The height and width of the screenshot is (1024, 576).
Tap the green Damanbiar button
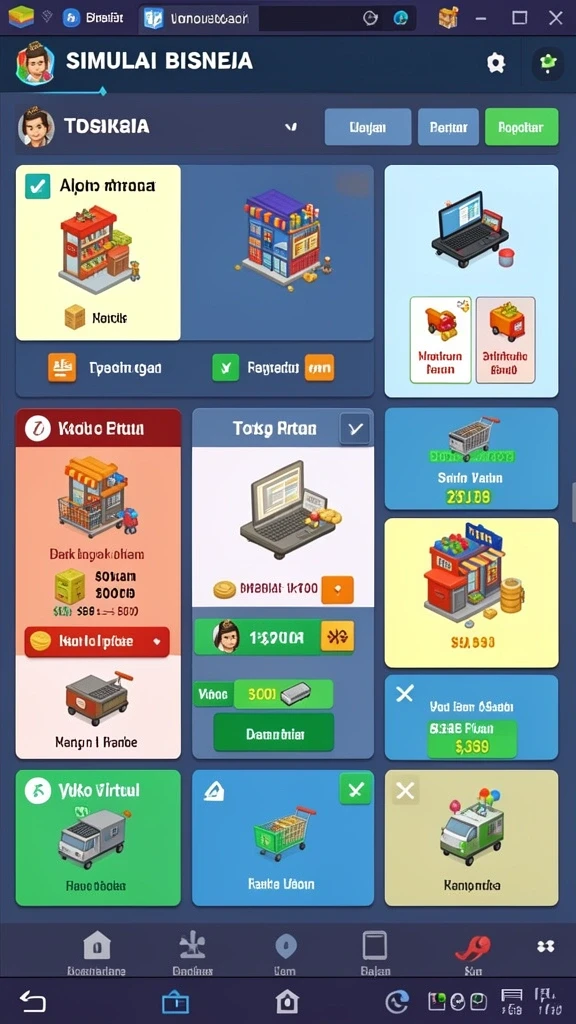[274, 733]
